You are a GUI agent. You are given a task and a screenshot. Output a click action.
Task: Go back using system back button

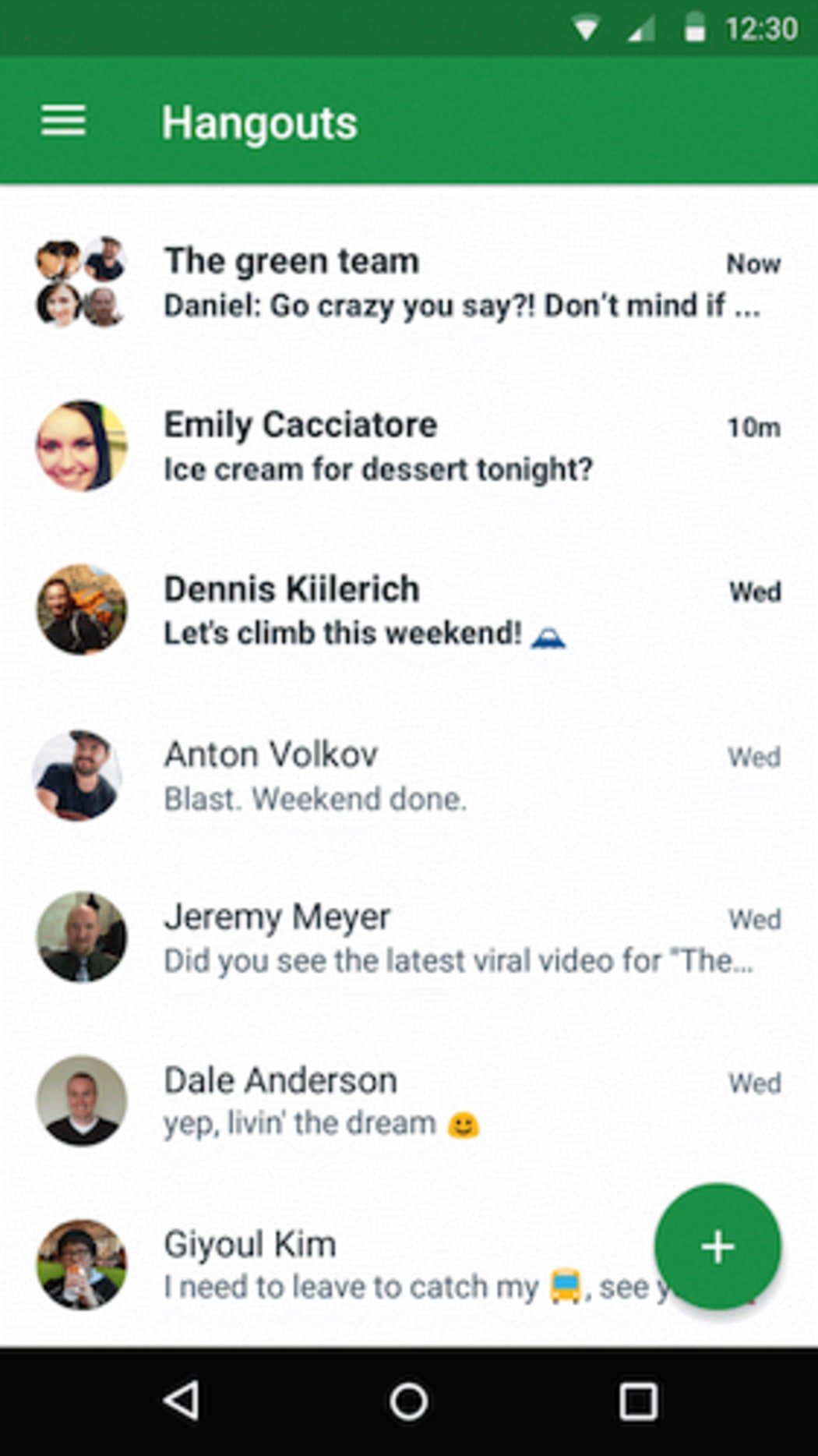coord(182,1401)
